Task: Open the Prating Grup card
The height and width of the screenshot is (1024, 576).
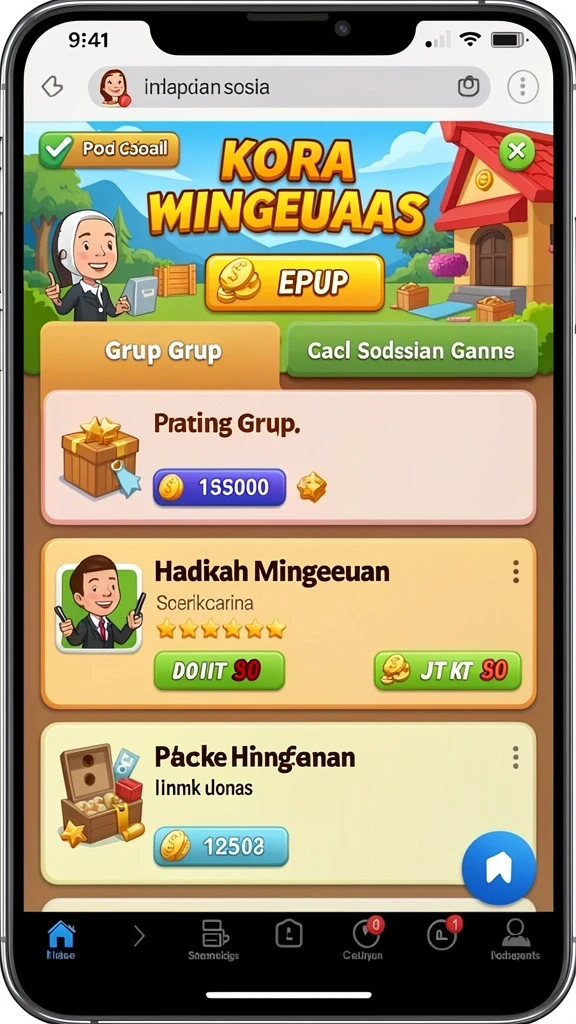Action: 288,457
